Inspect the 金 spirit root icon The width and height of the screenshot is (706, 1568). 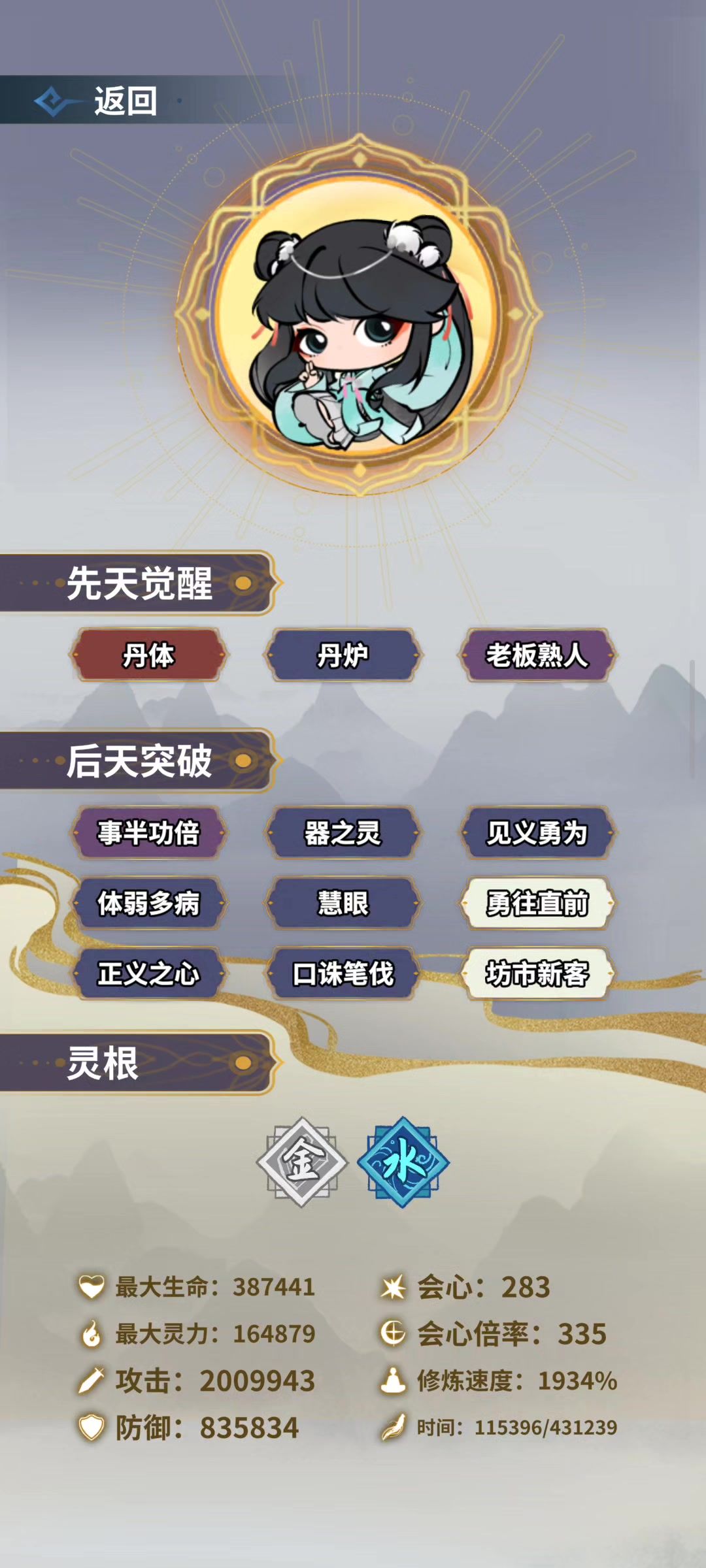(x=302, y=1162)
